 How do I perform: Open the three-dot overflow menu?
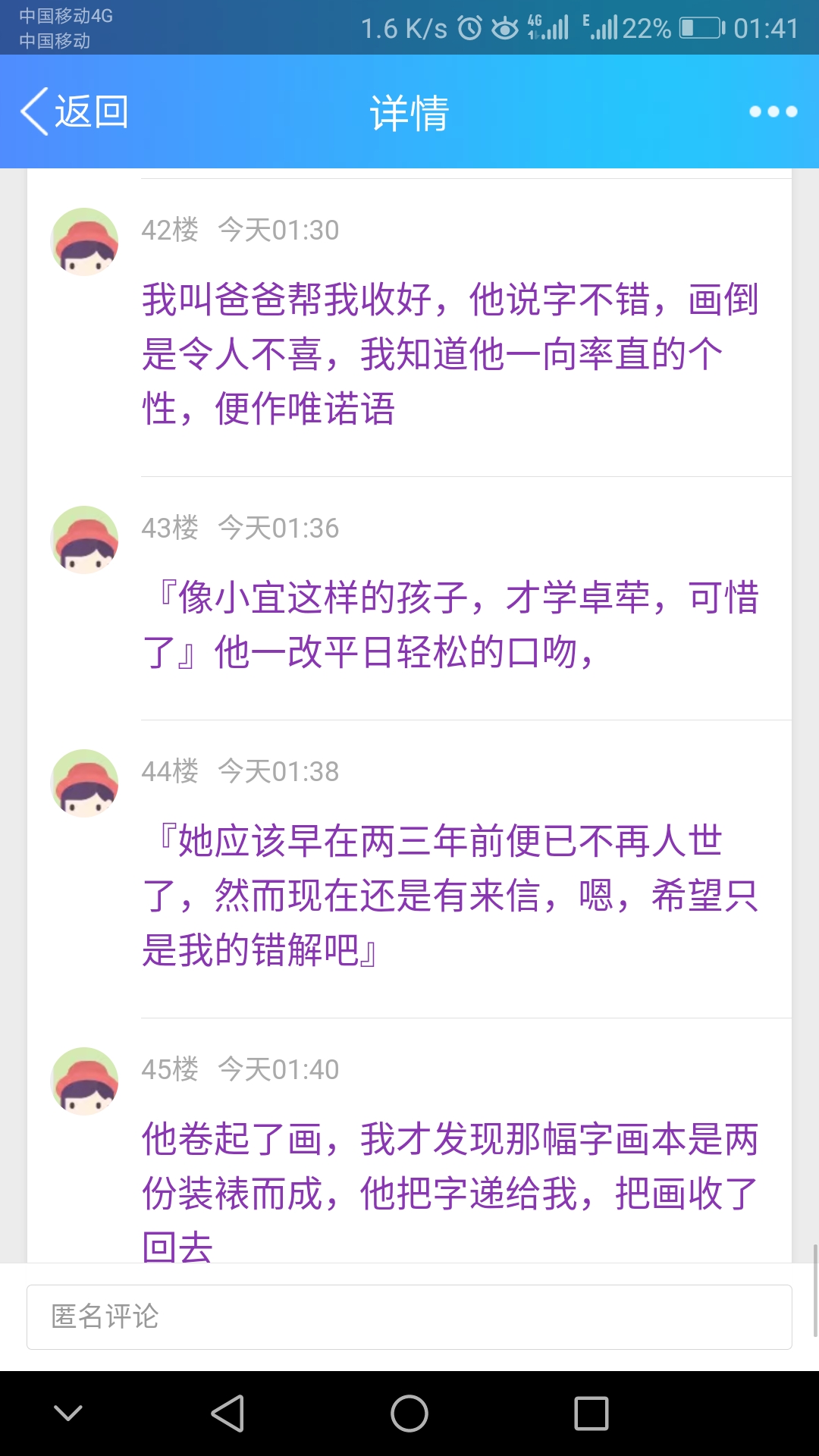pyautogui.click(x=773, y=112)
